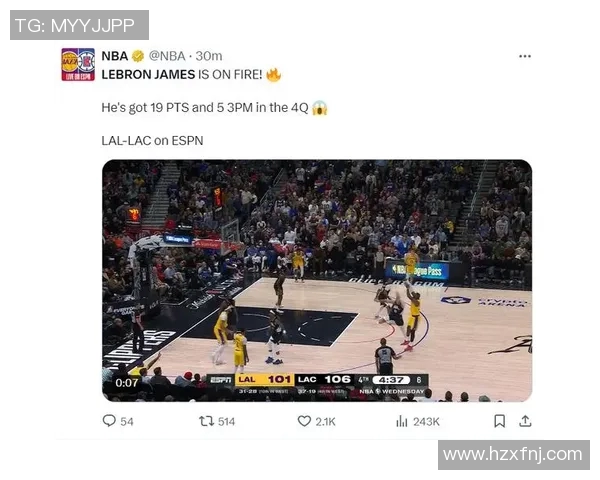The height and width of the screenshot is (480, 600).
Task: Retweet the LeBron James post
Action: (x=207, y=421)
